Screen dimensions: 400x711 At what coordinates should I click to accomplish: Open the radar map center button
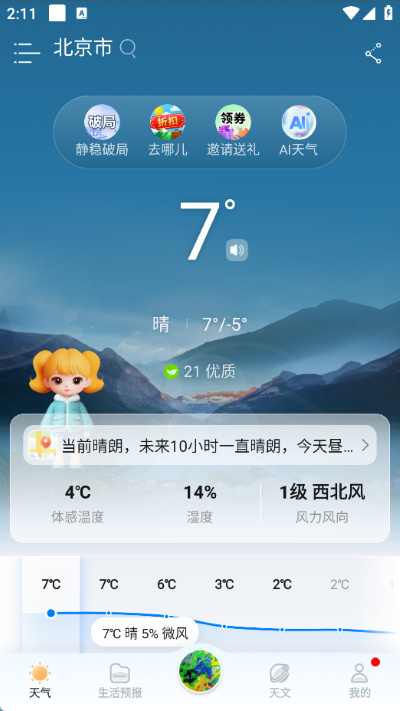click(x=200, y=671)
